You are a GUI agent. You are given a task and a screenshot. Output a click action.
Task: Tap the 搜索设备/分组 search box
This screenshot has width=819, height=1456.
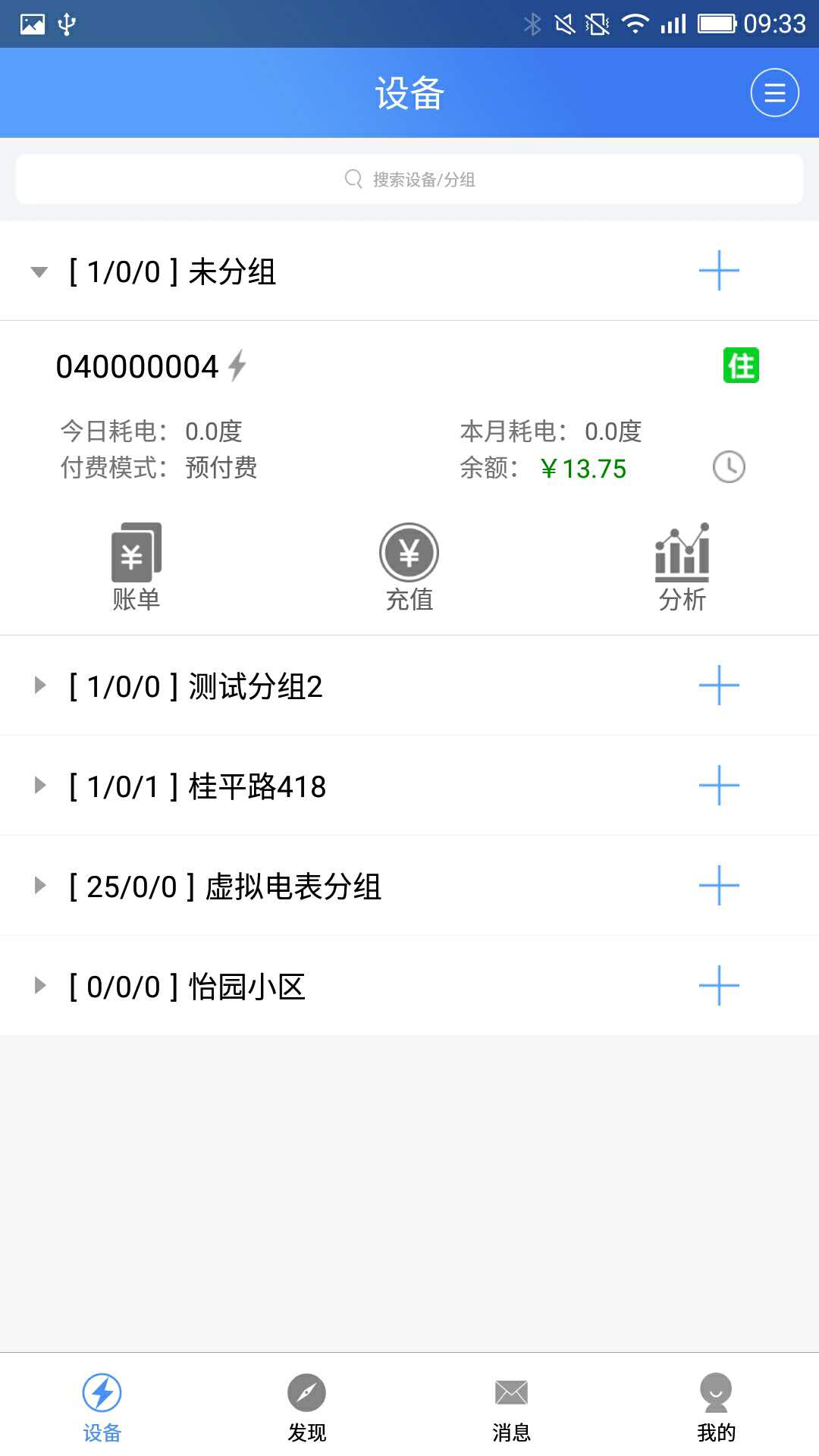pos(409,179)
